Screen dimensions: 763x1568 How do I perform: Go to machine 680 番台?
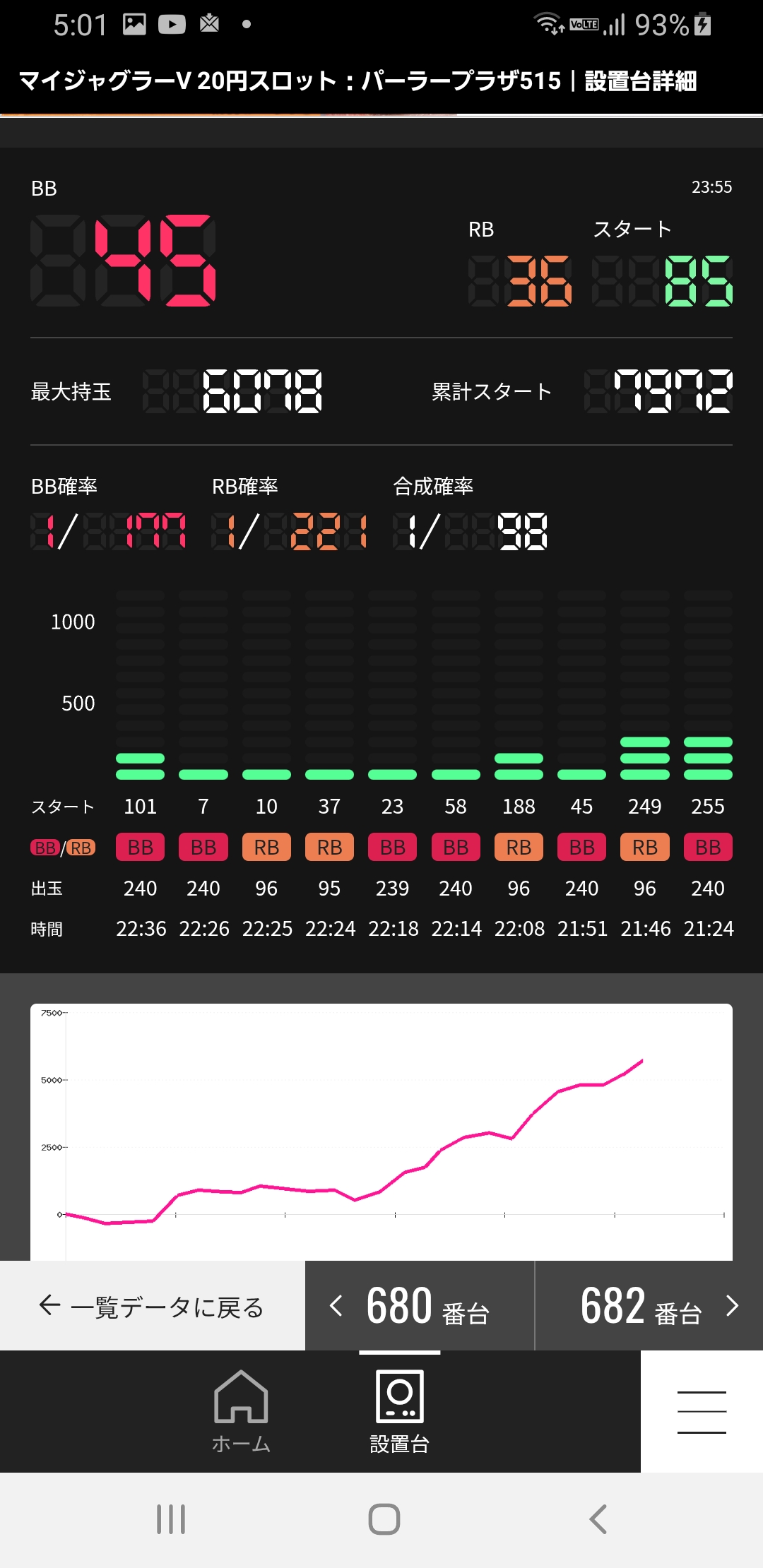click(420, 1306)
